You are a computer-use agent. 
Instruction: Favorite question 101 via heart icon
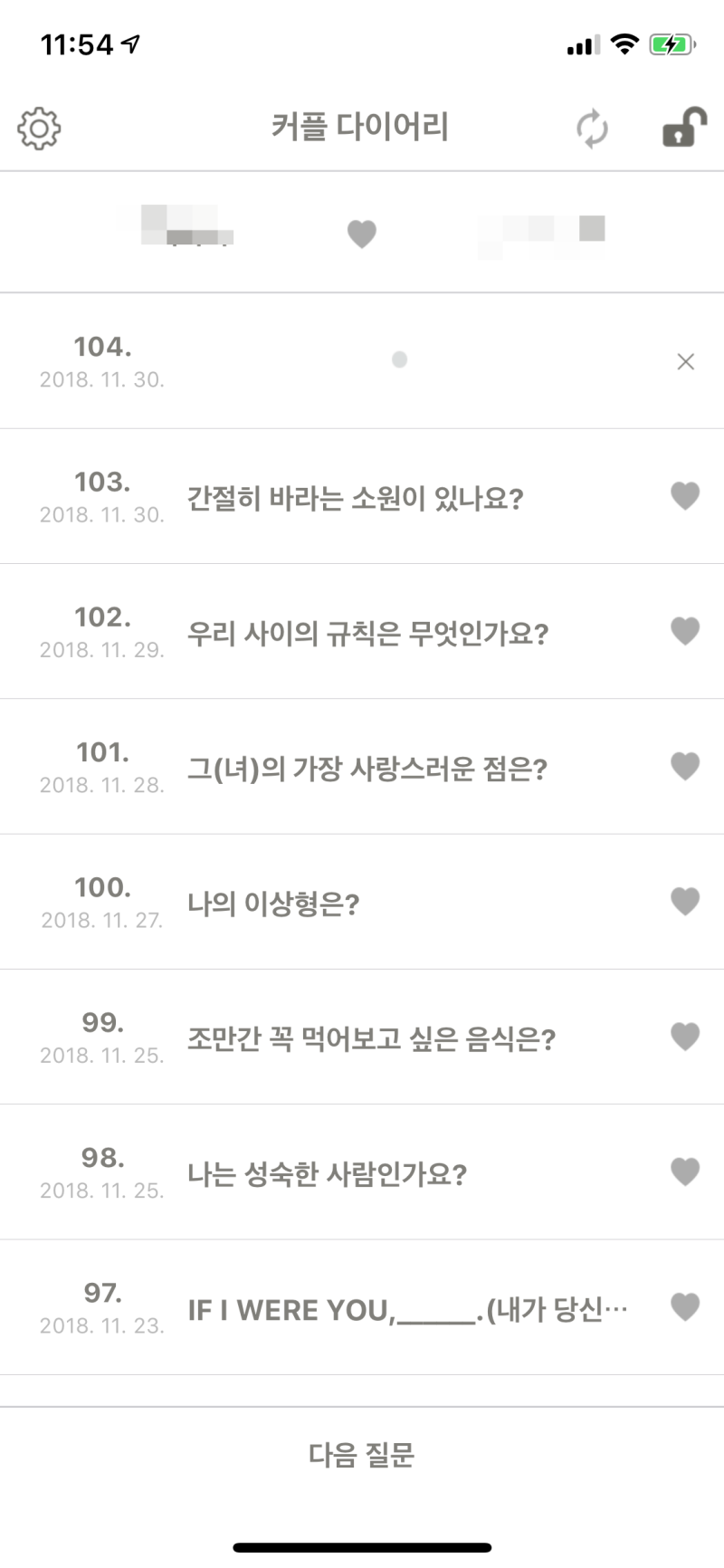[x=685, y=766]
